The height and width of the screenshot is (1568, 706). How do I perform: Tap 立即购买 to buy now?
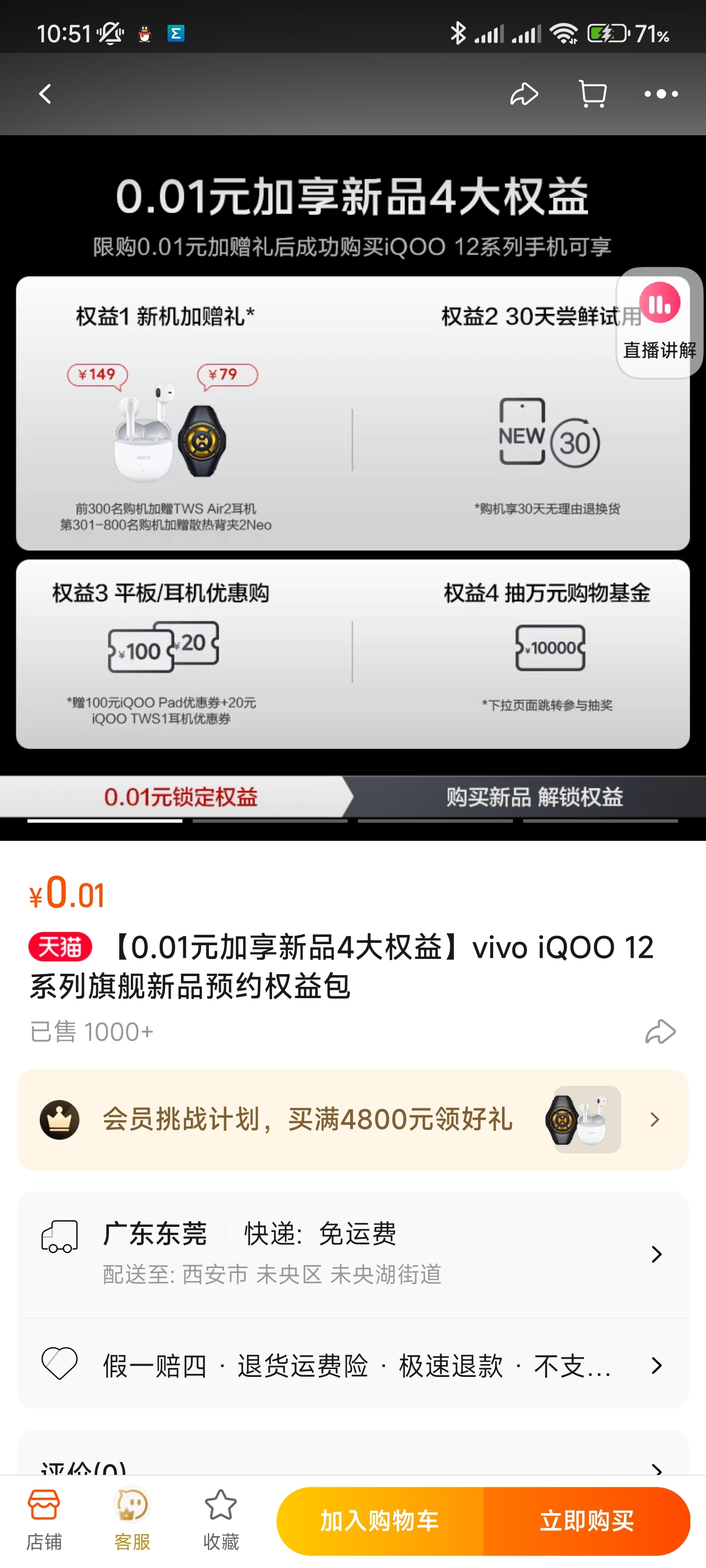586,1520
